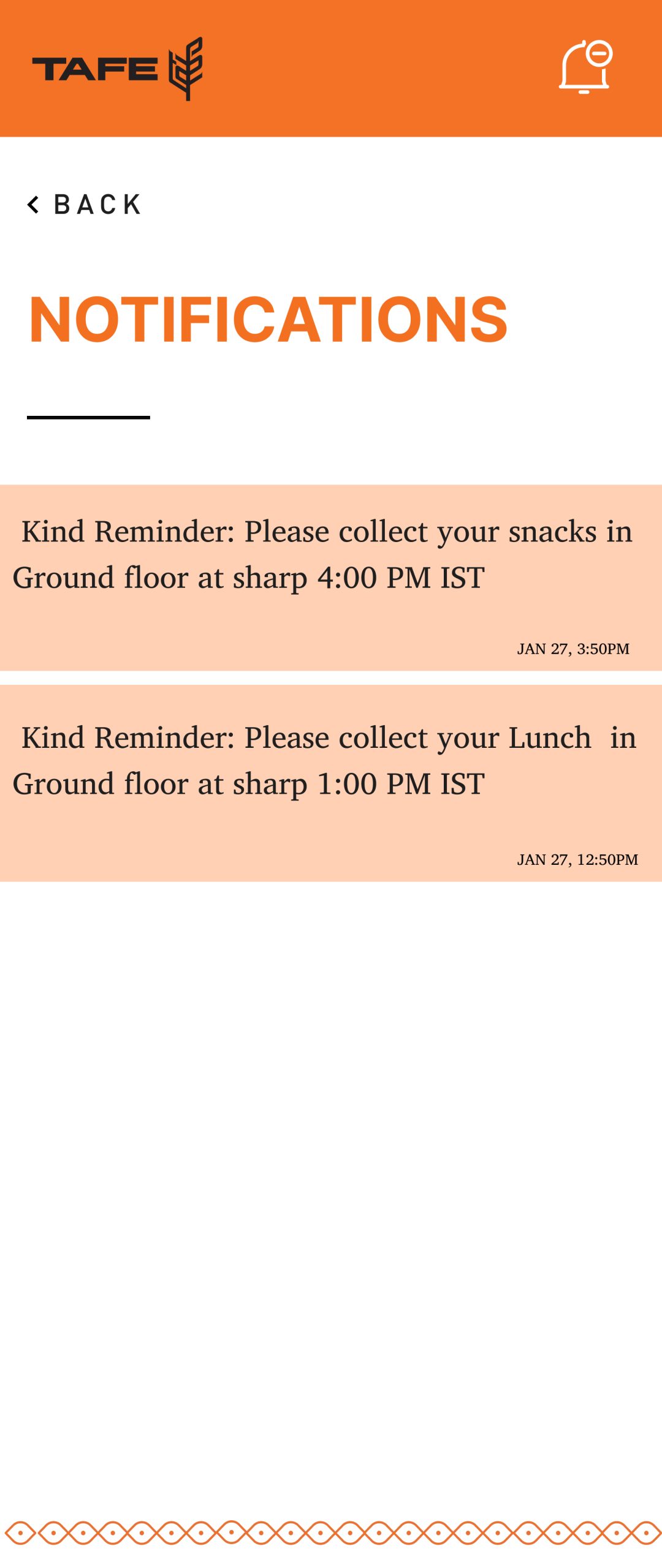Open the snacks reminder notification
Viewport: 662px width, 1568px height.
331,577
